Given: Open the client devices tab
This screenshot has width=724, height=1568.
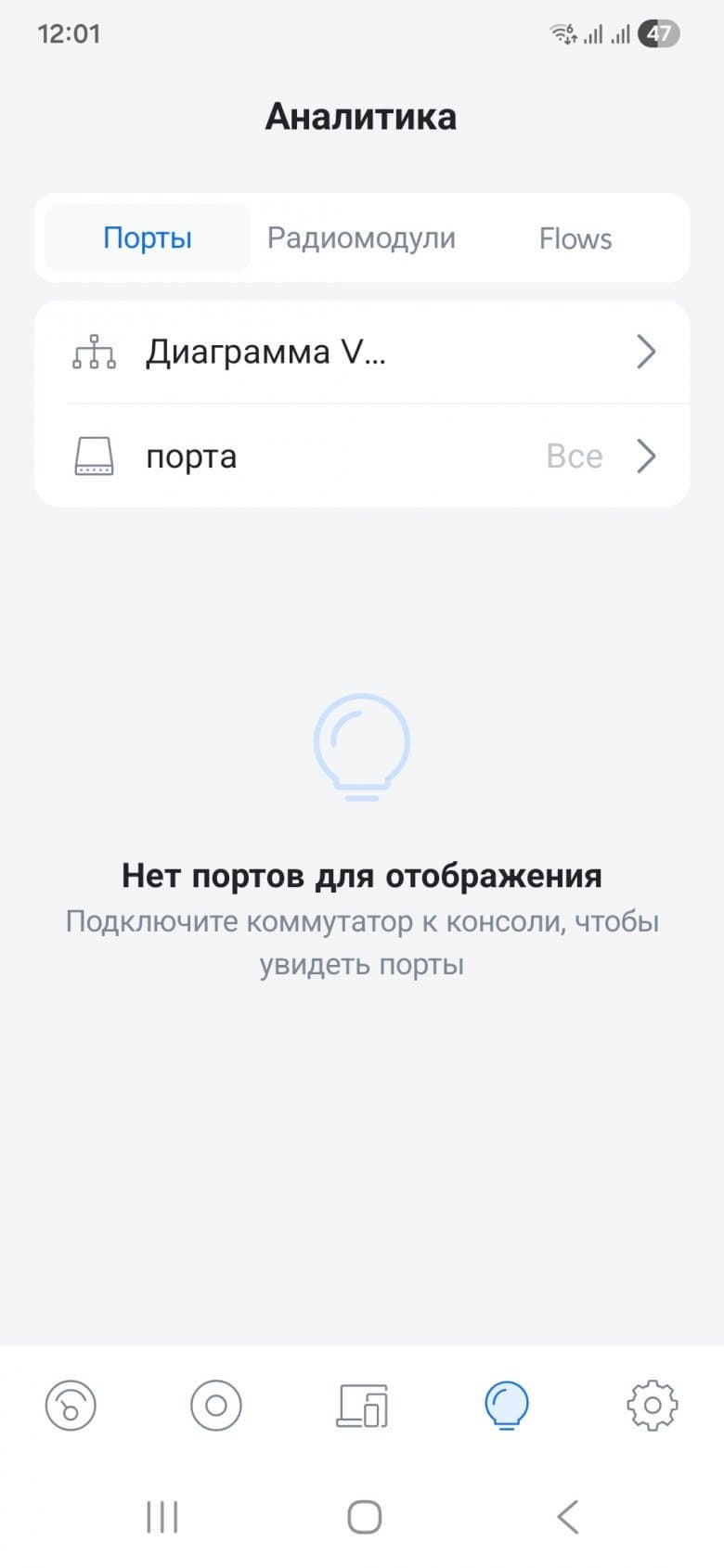Looking at the screenshot, I should [362, 1407].
